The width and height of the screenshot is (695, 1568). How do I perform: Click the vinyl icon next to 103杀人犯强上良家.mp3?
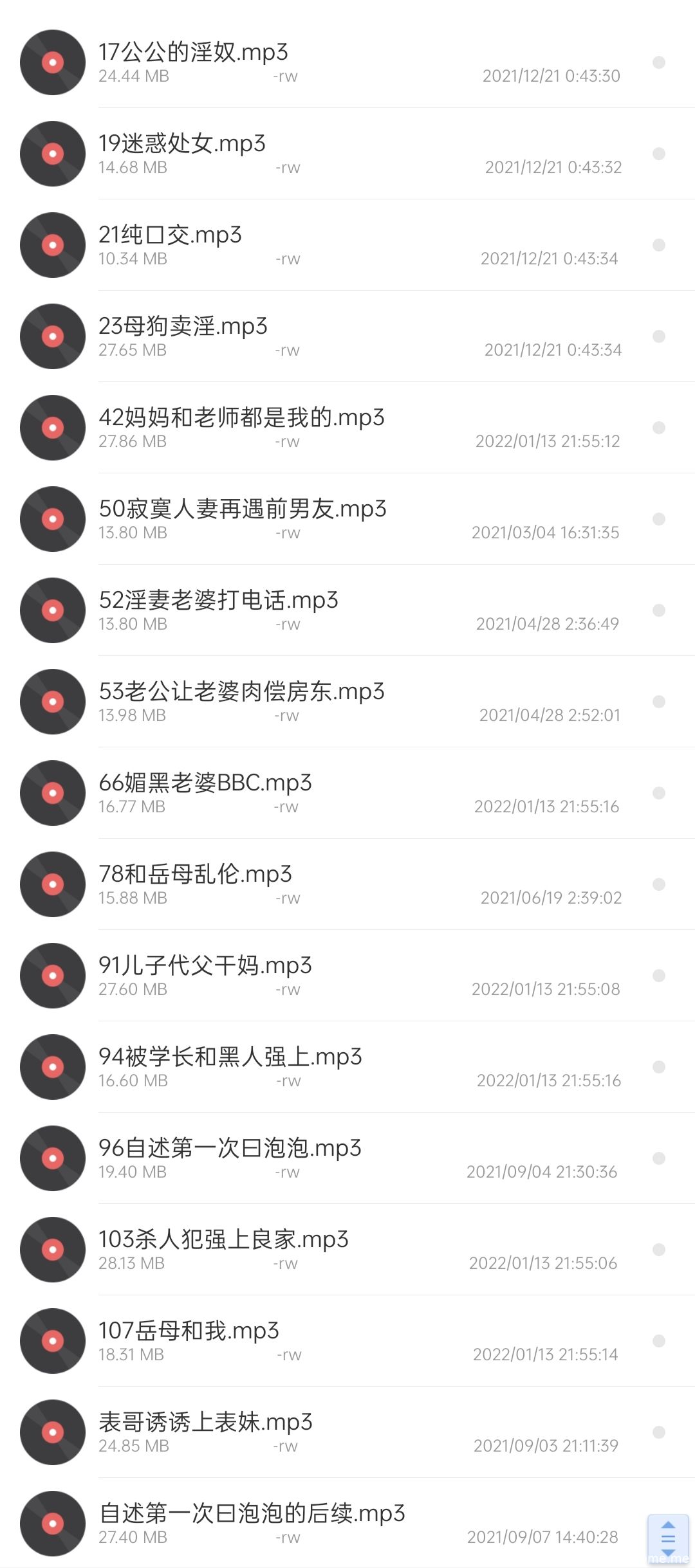(x=51, y=1249)
